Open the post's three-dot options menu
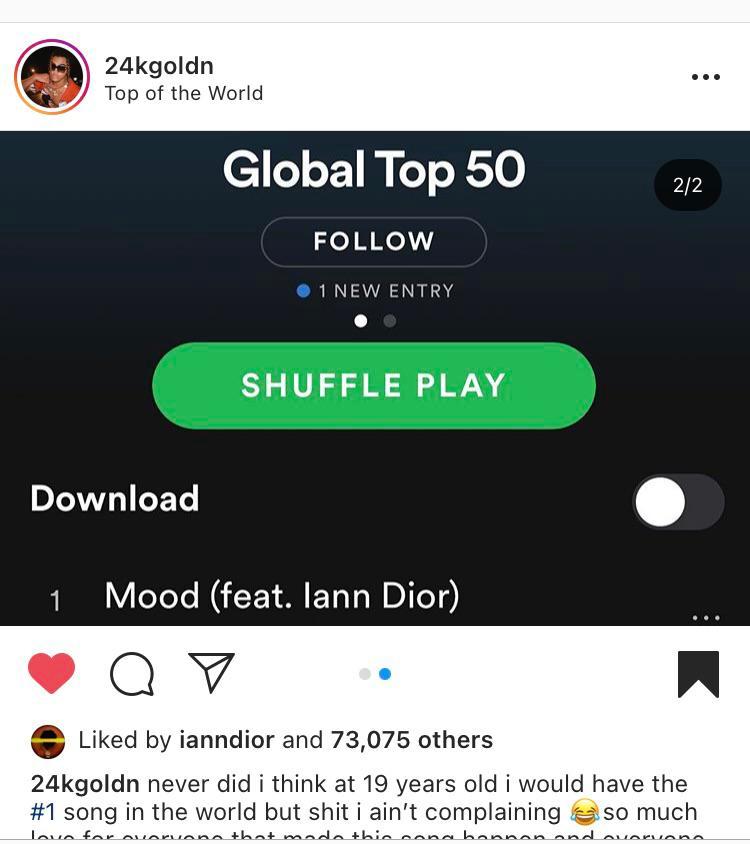 point(705,77)
